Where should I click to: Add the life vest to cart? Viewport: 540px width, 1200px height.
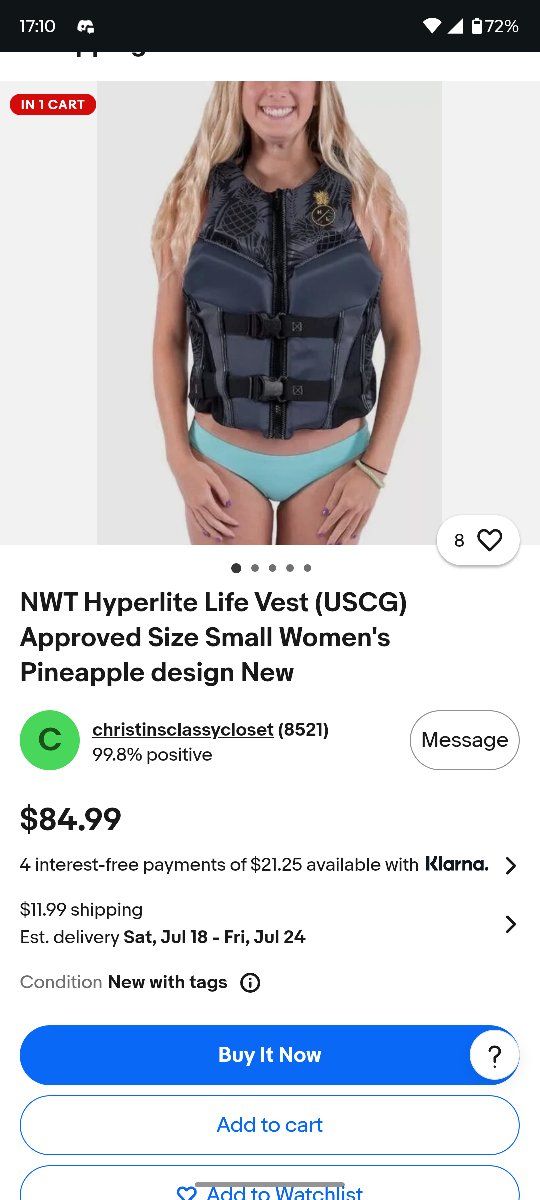pos(269,1125)
